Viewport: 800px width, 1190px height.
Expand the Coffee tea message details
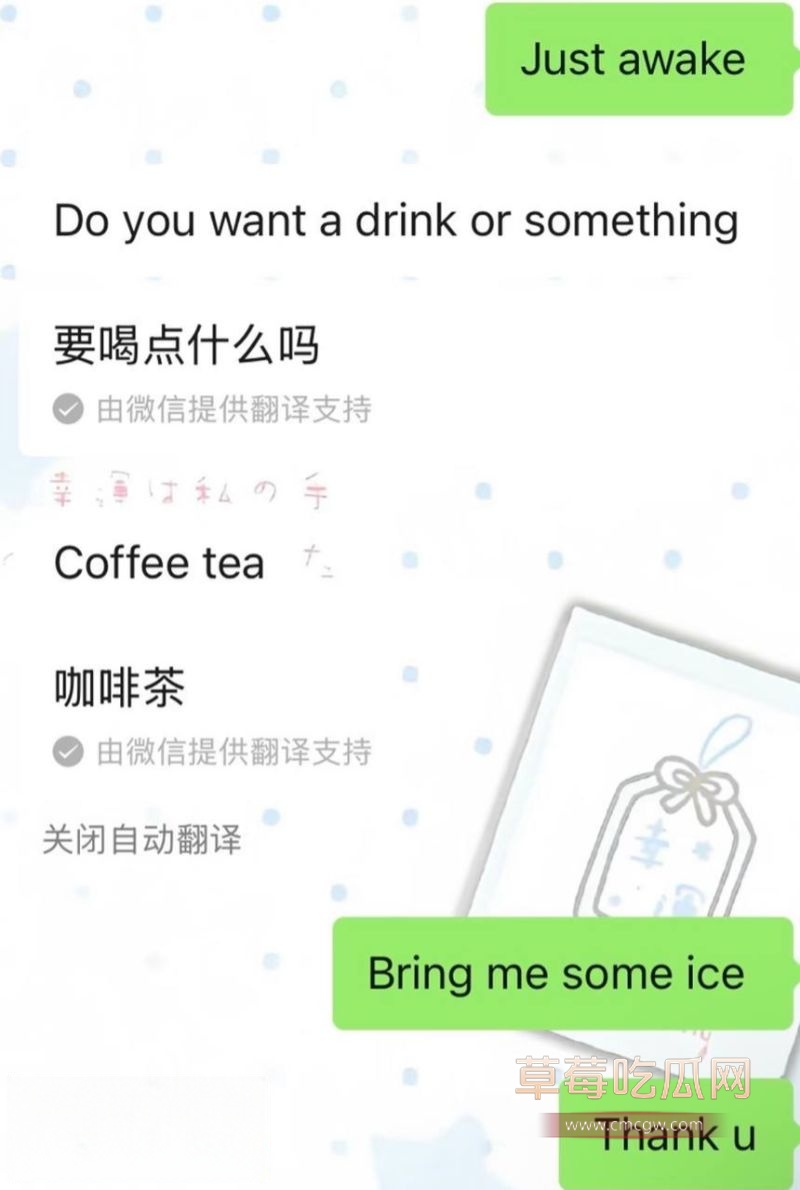160,562
